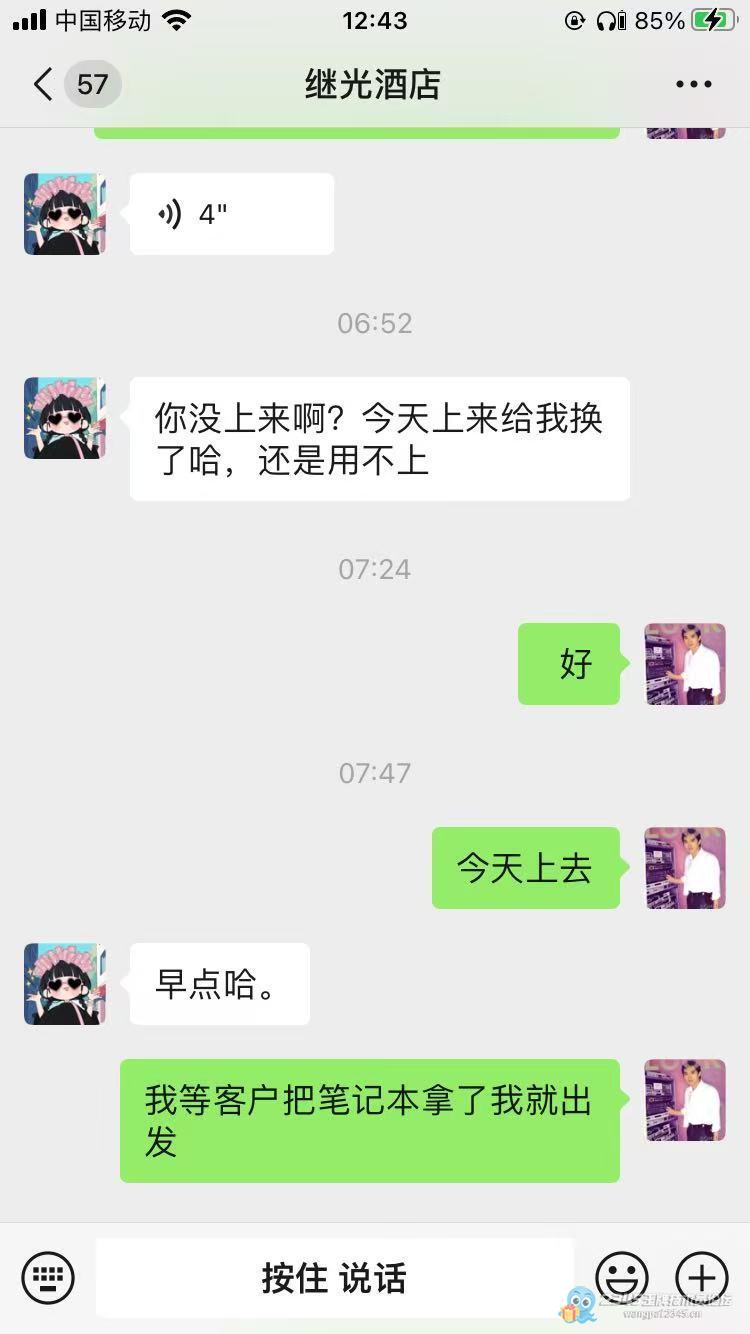The image size is (750, 1334).
Task: Open my avatar beside 今天上去 message
Action: (x=685, y=868)
